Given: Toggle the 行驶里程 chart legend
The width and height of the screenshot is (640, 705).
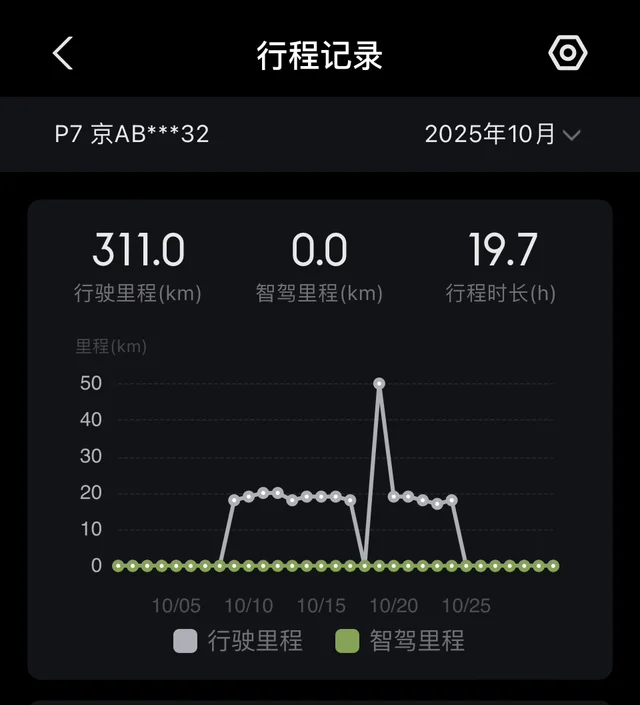Looking at the screenshot, I should click(x=238, y=641).
